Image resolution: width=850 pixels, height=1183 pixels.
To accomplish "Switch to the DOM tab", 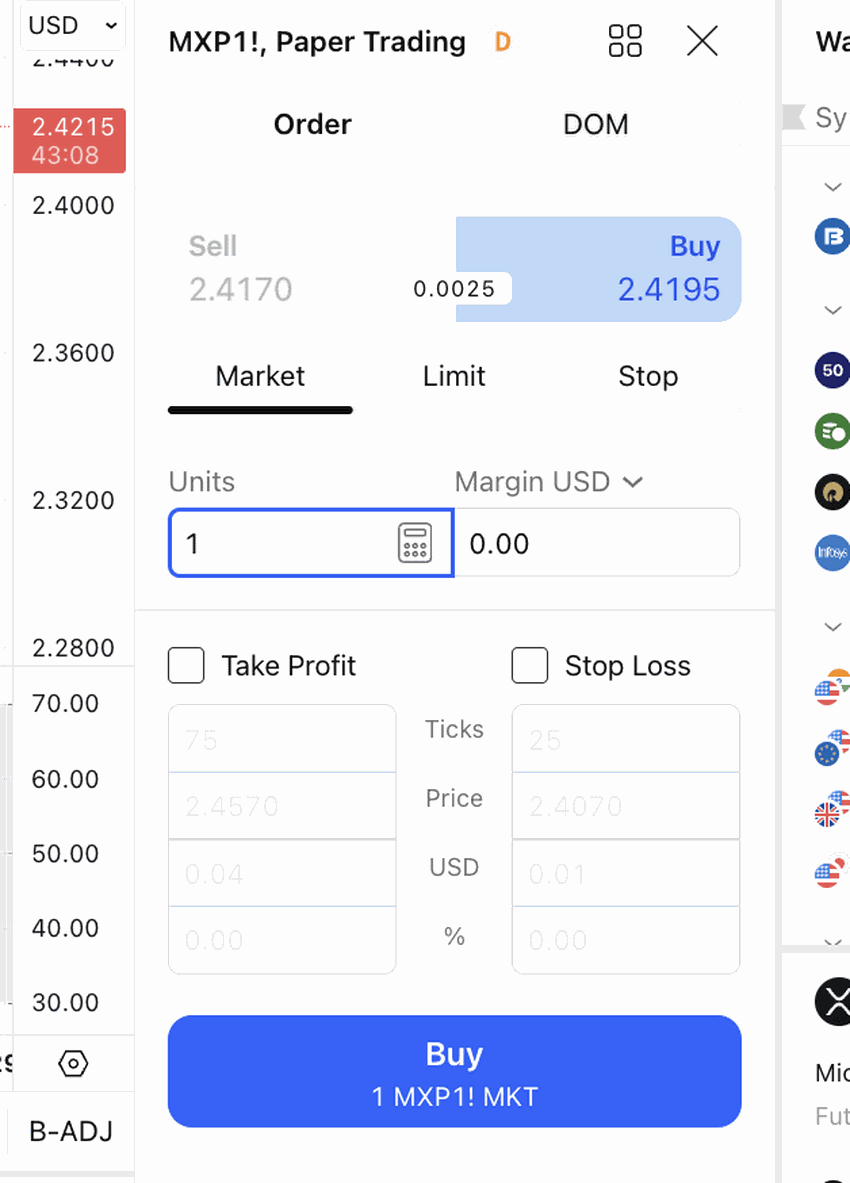I will [596, 124].
